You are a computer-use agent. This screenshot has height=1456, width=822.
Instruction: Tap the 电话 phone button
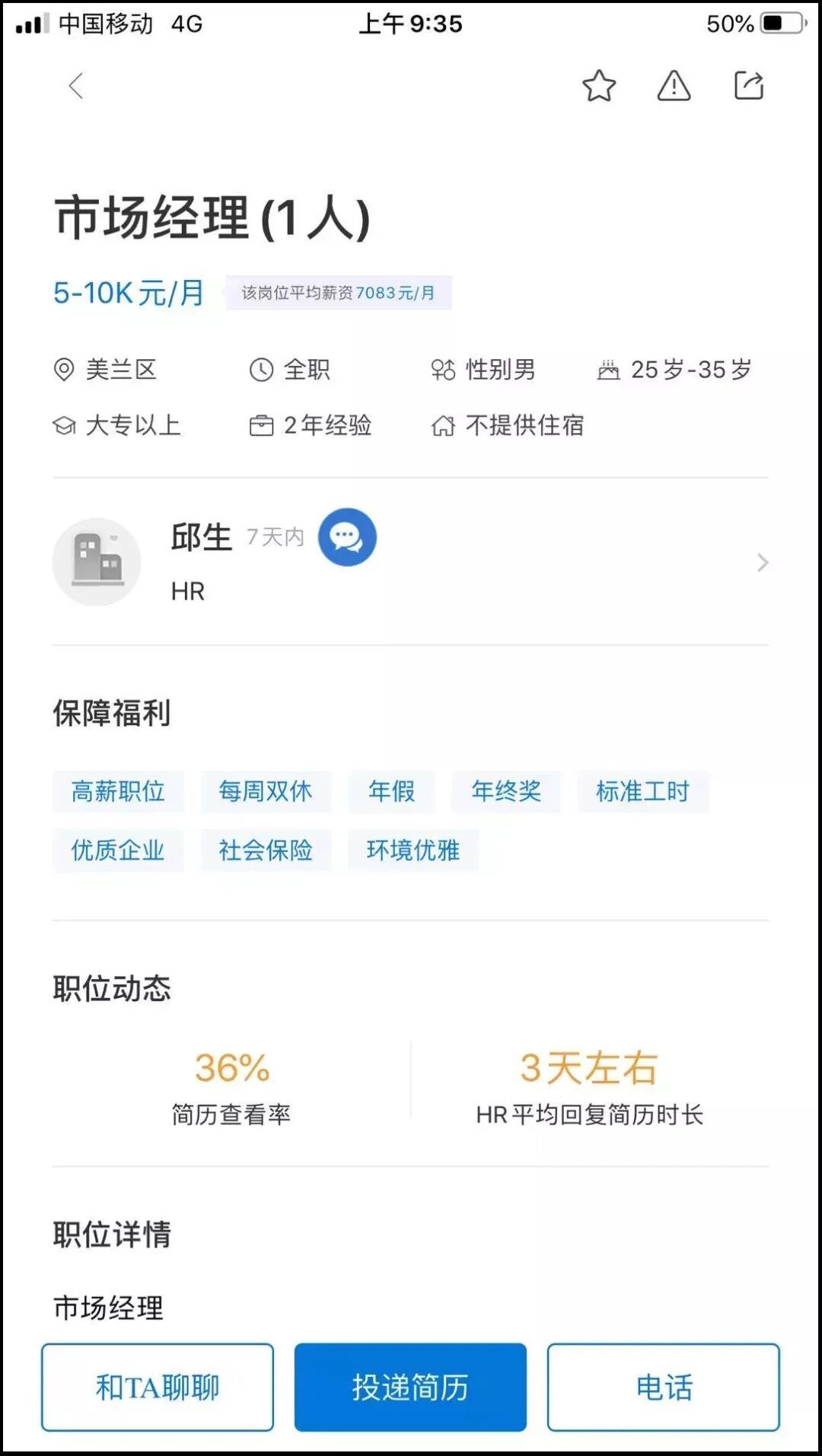(663, 1387)
